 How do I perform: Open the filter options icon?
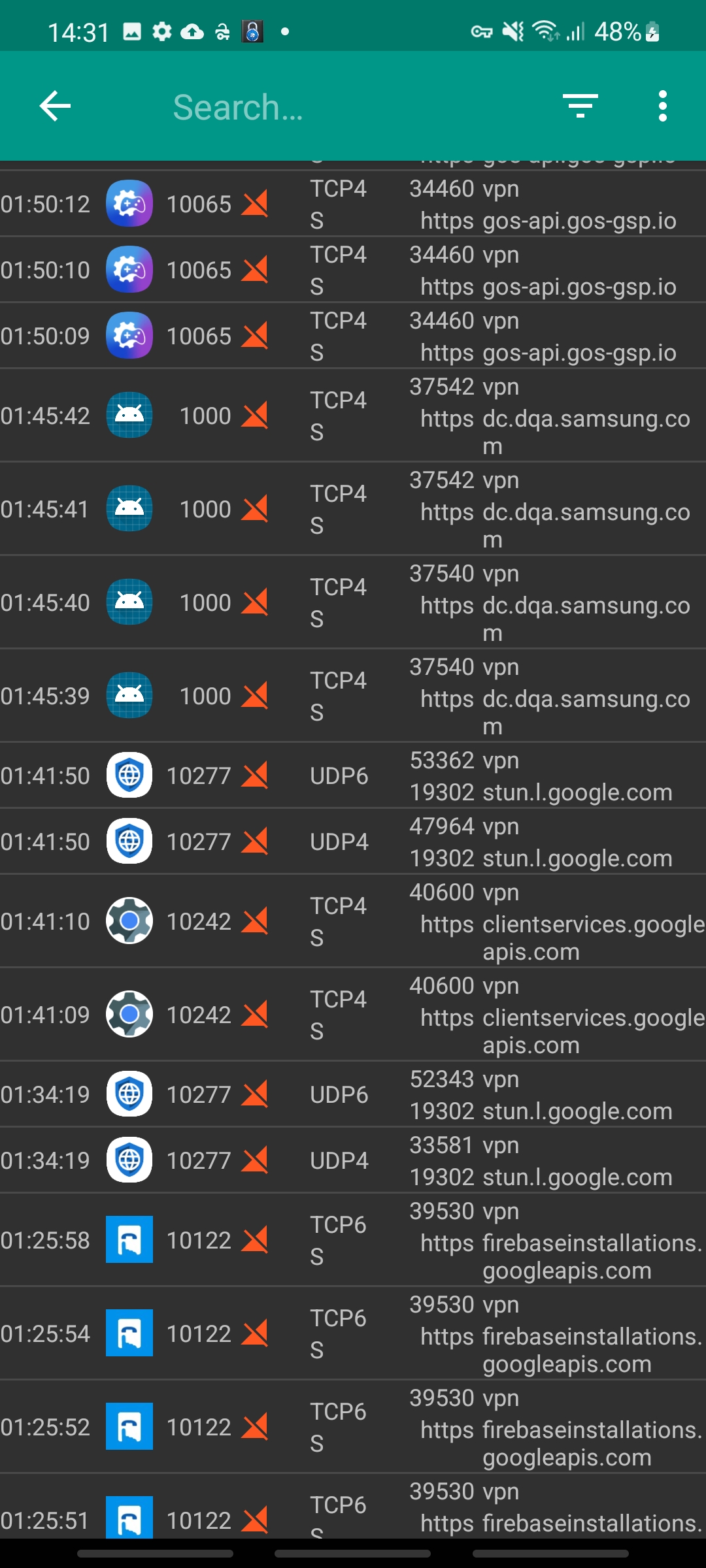coord(580,106)
